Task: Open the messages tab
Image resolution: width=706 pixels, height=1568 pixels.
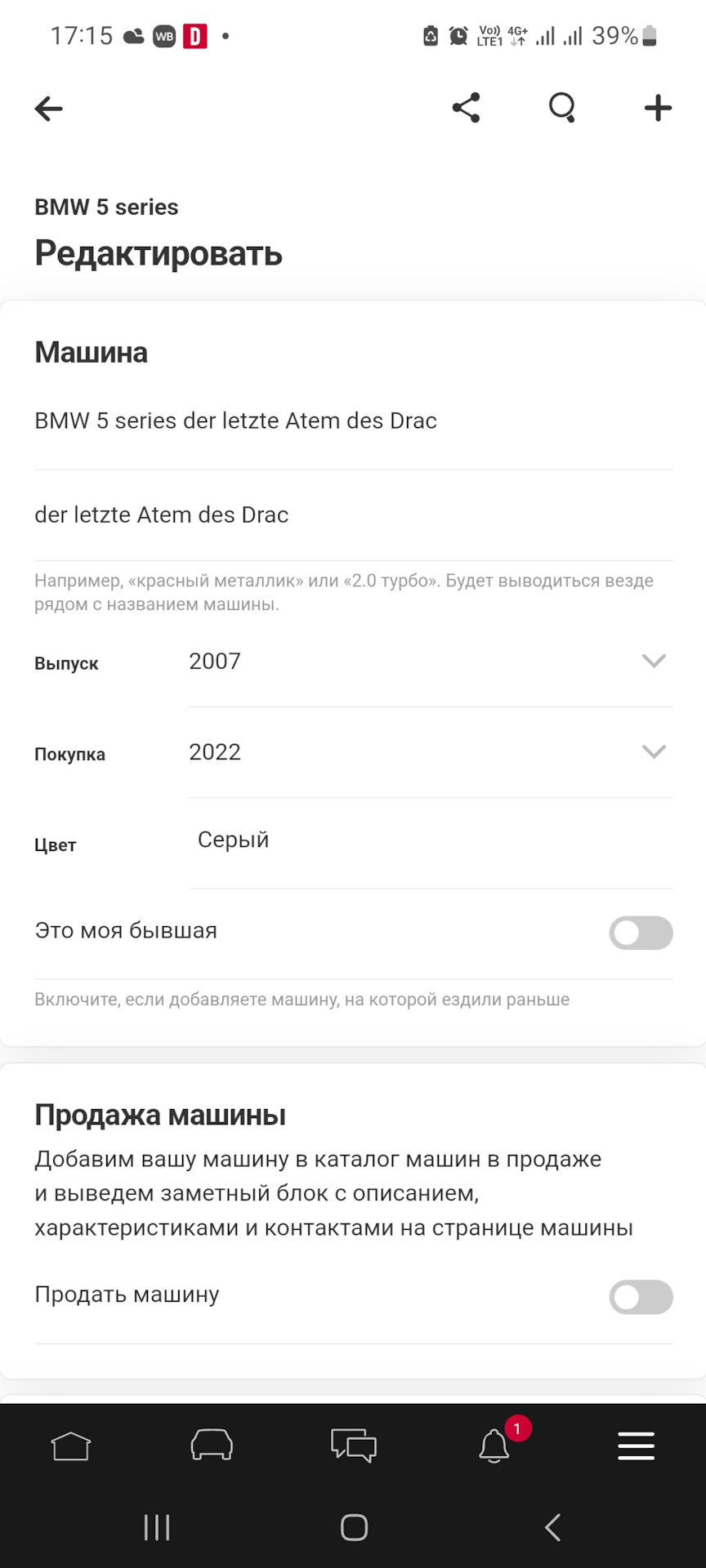Action: coord(353,1446)
